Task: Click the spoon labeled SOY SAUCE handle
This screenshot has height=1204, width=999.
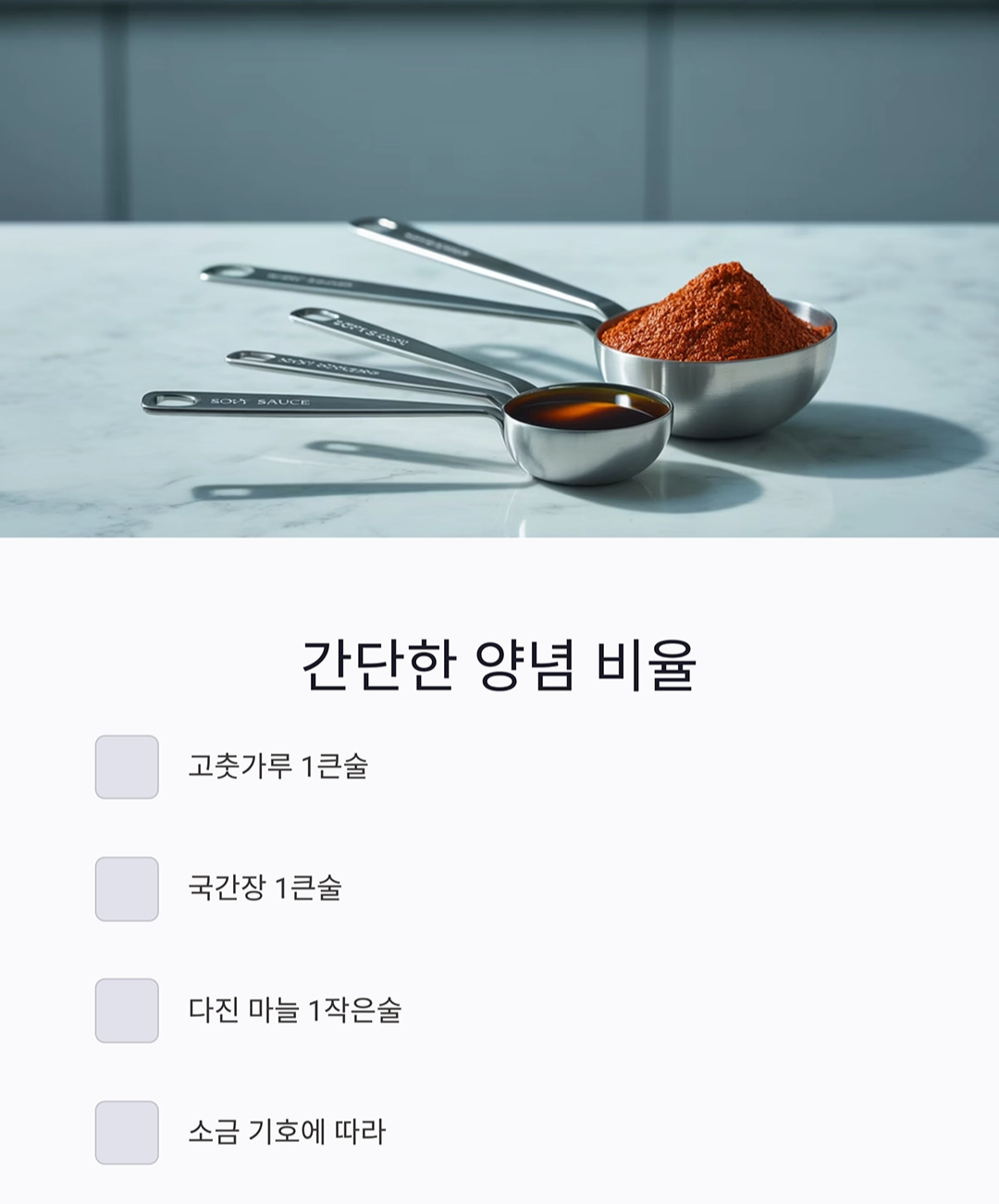Action: (259, 400)
